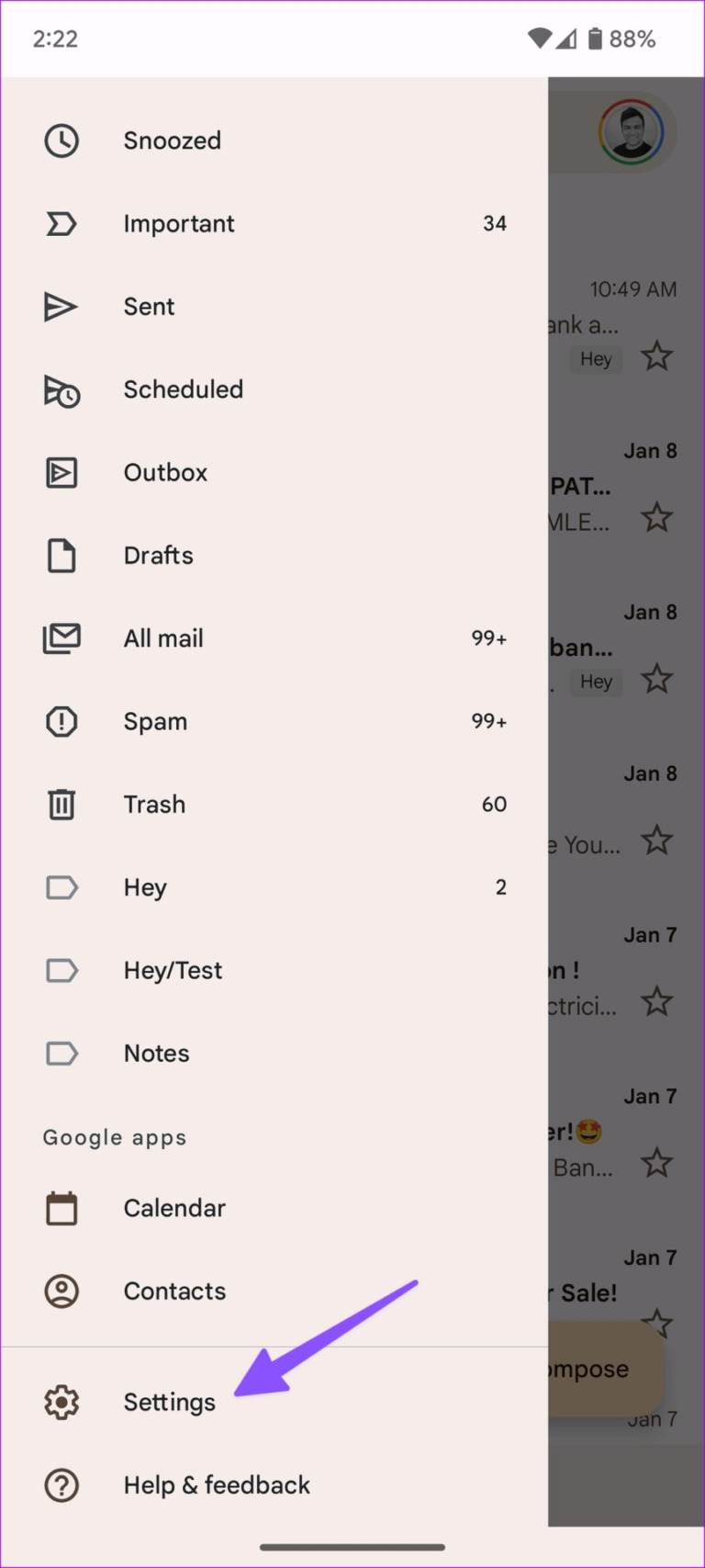The height and width of the screenshot is (1568, 705).
Task: Open Drafts folder
Action: (x=158, y=556)
